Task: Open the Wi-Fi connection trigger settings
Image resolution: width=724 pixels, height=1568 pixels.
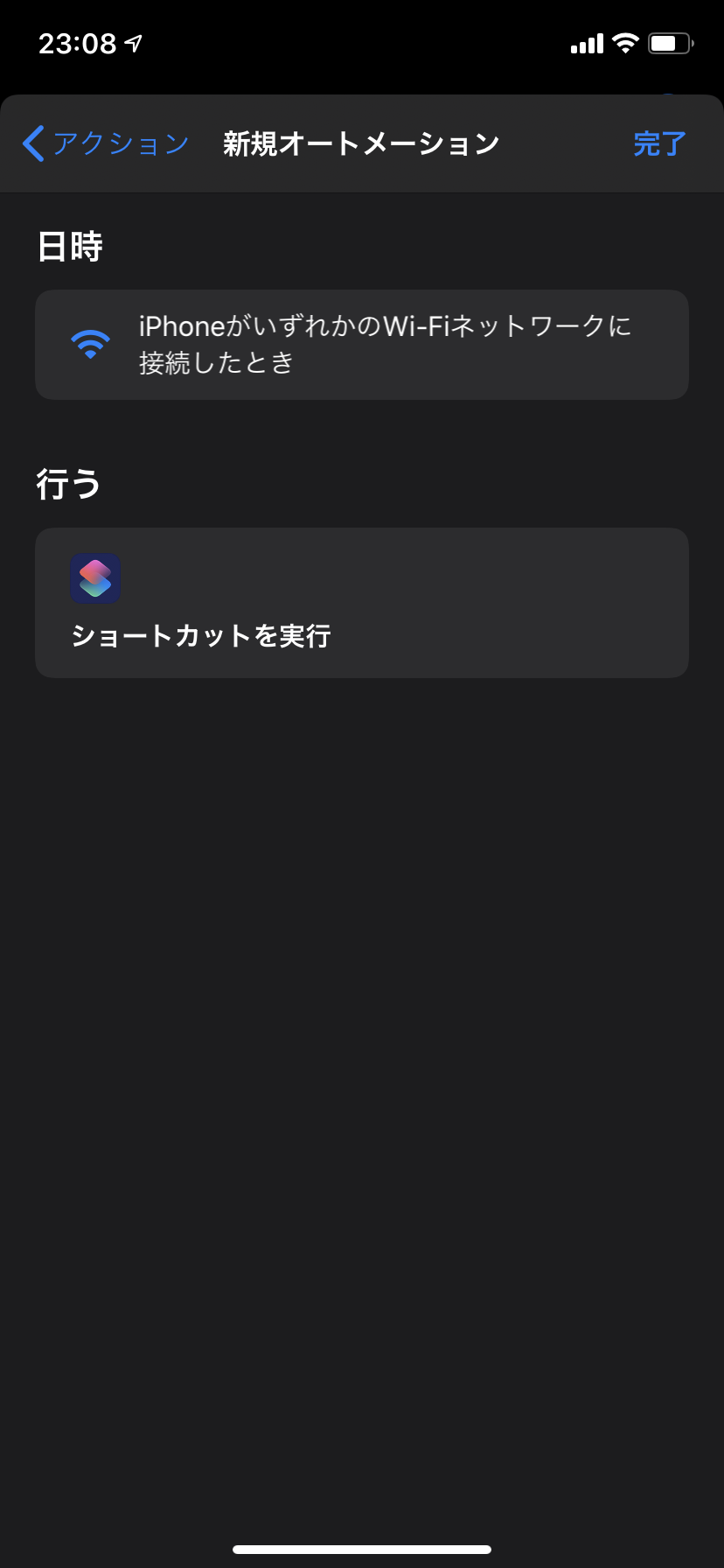Action: click(x=362, y=344)
